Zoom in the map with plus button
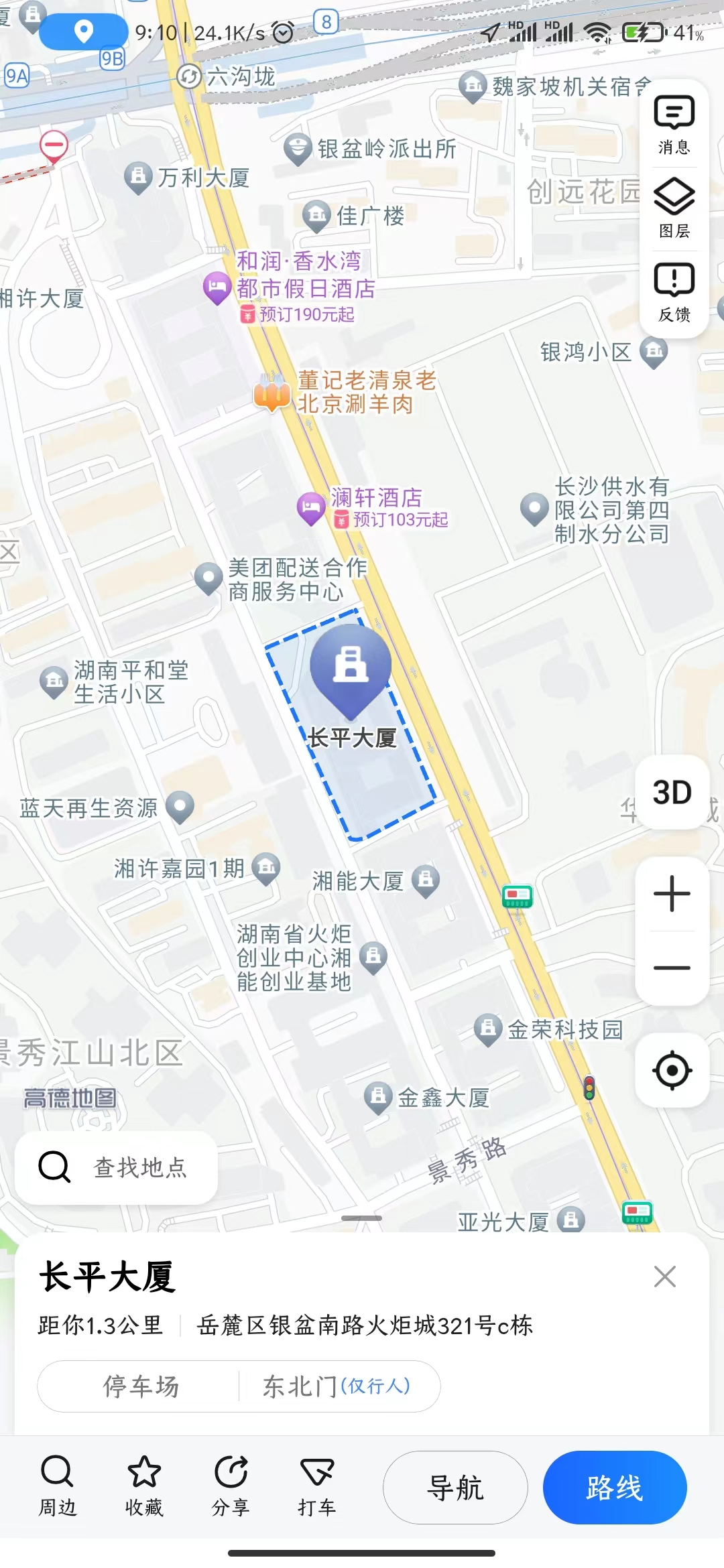Image resolution: width=724 pixels, height=1568 pixels. pyautogui.click(x=672, y=894)
